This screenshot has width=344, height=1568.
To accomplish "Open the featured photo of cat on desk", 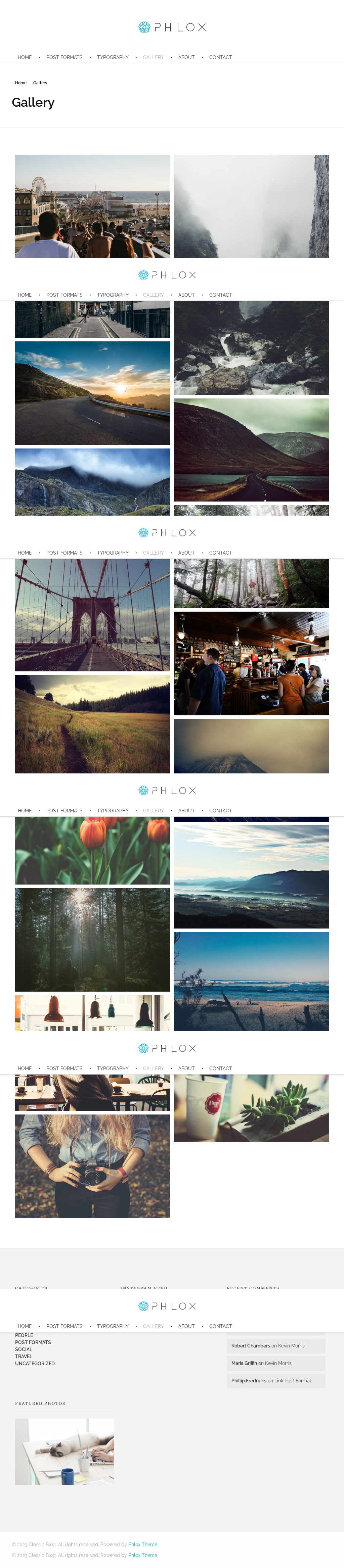I will (x=64, y=1451).
